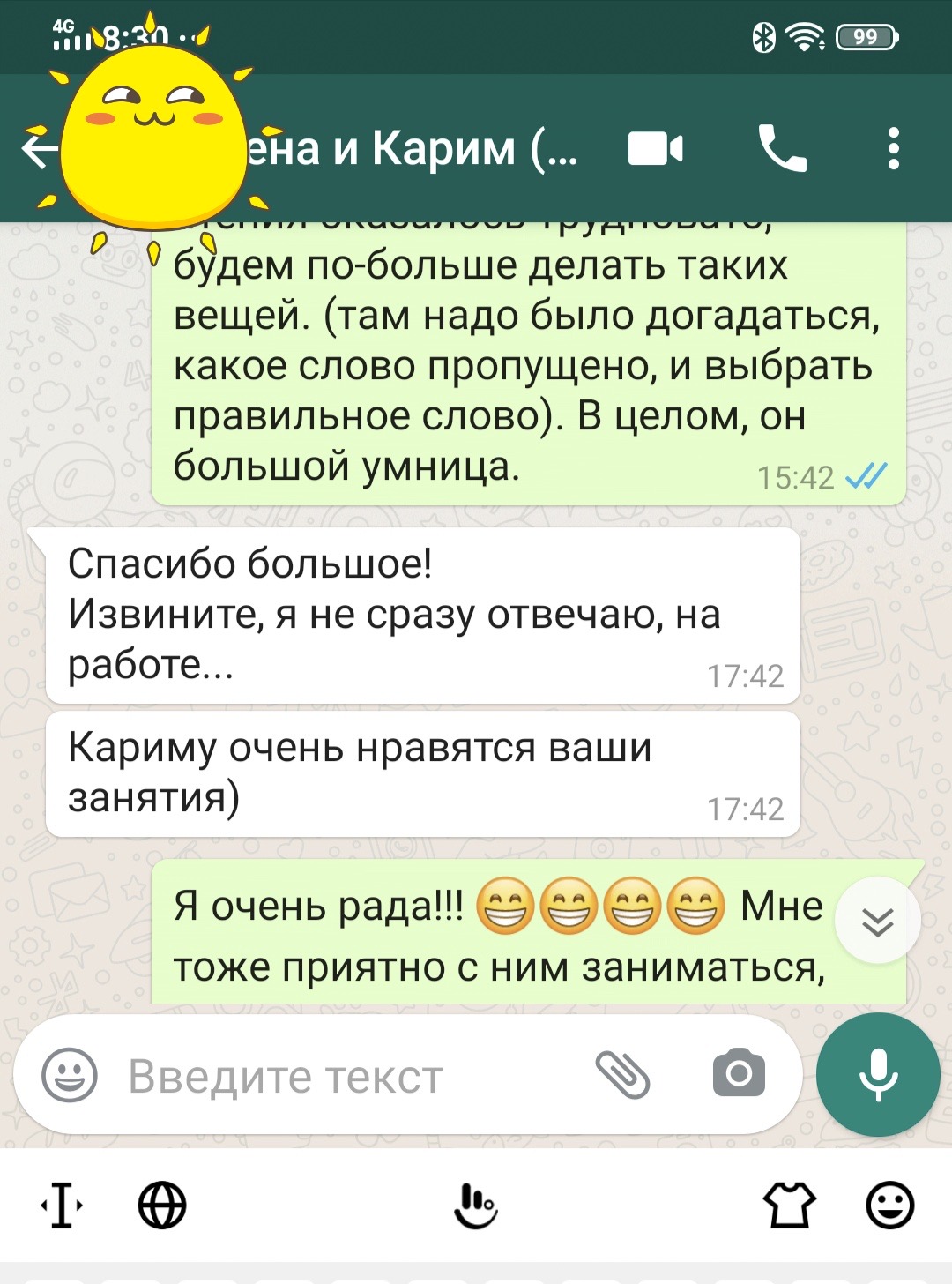
Task: Jump to the latest messages
Action: (877, 921)
